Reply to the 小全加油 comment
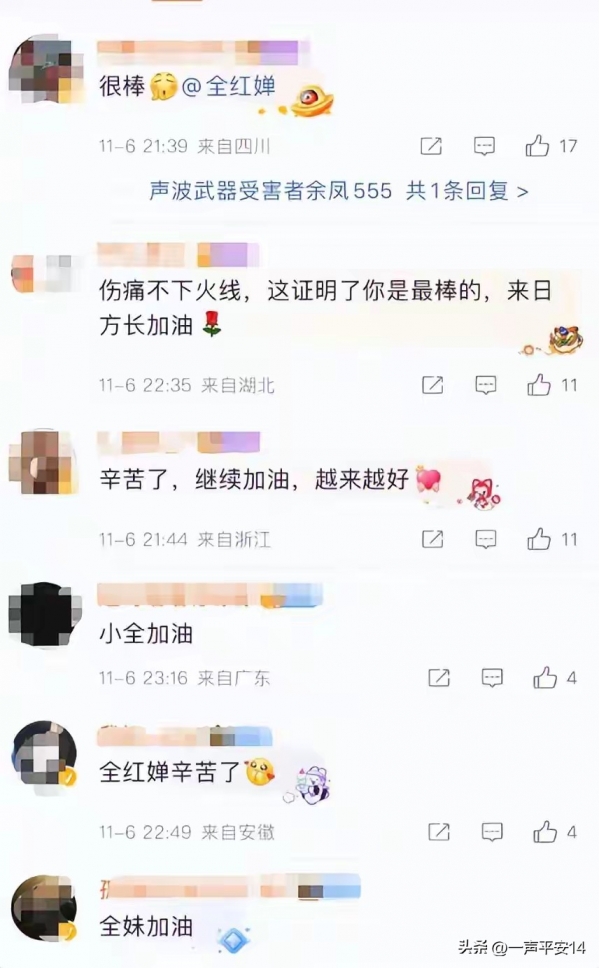The height and width of the screenshot is (968, 600). tap(492, 678)
